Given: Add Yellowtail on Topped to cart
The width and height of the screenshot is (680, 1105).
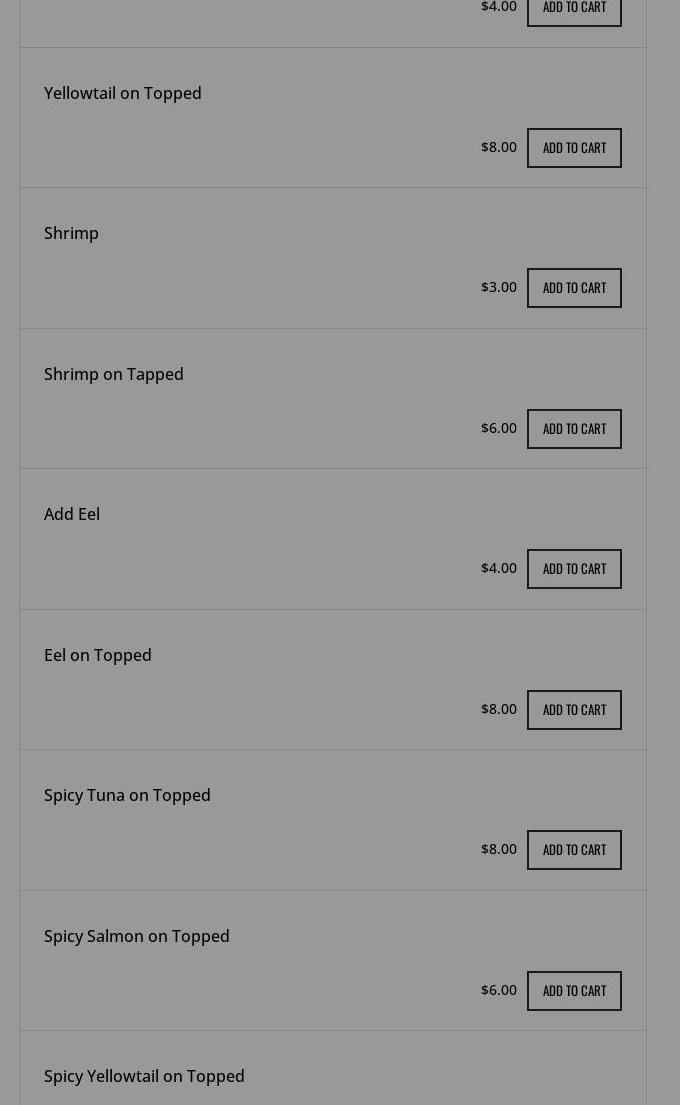Looking at the screenshot, I should click(574, 148).
